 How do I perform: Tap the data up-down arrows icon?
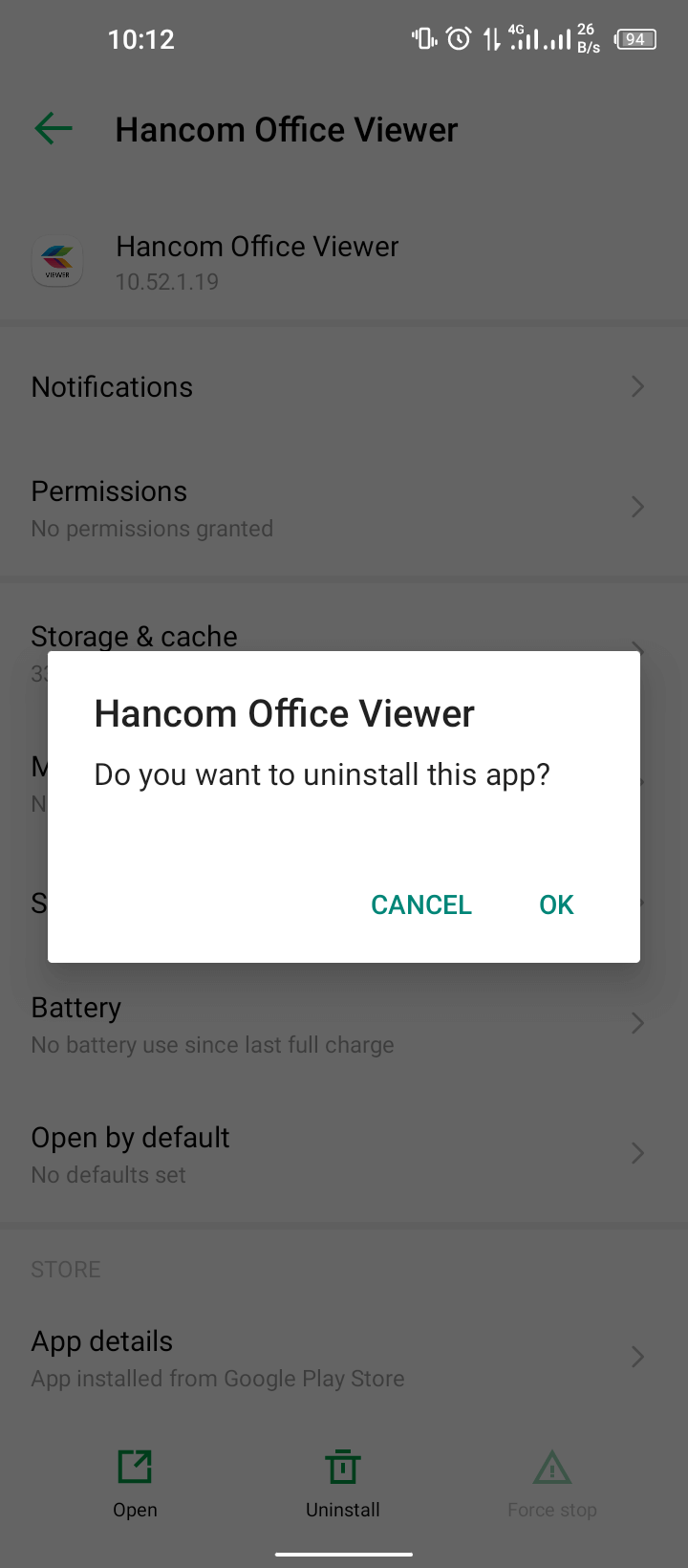(489, 38)
